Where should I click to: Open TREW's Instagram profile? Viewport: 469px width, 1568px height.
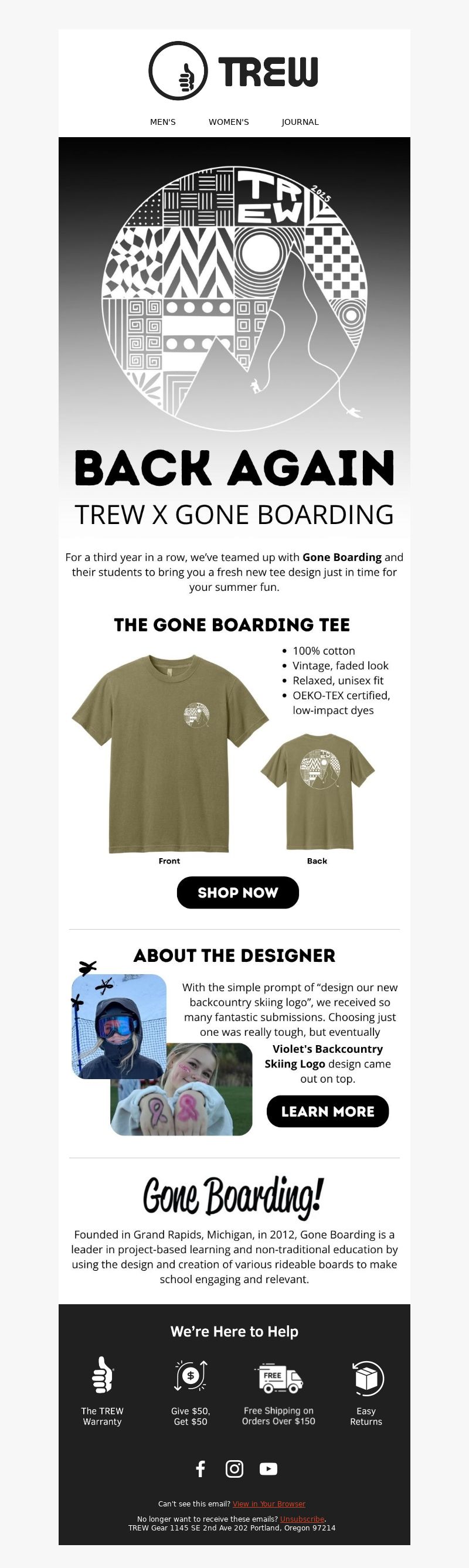[x=235, y=1469]
